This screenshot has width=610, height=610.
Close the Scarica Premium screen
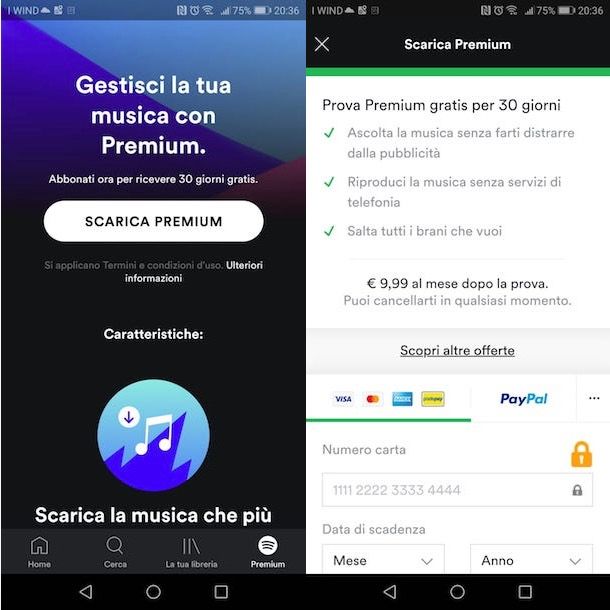click(x=322, y=44)
